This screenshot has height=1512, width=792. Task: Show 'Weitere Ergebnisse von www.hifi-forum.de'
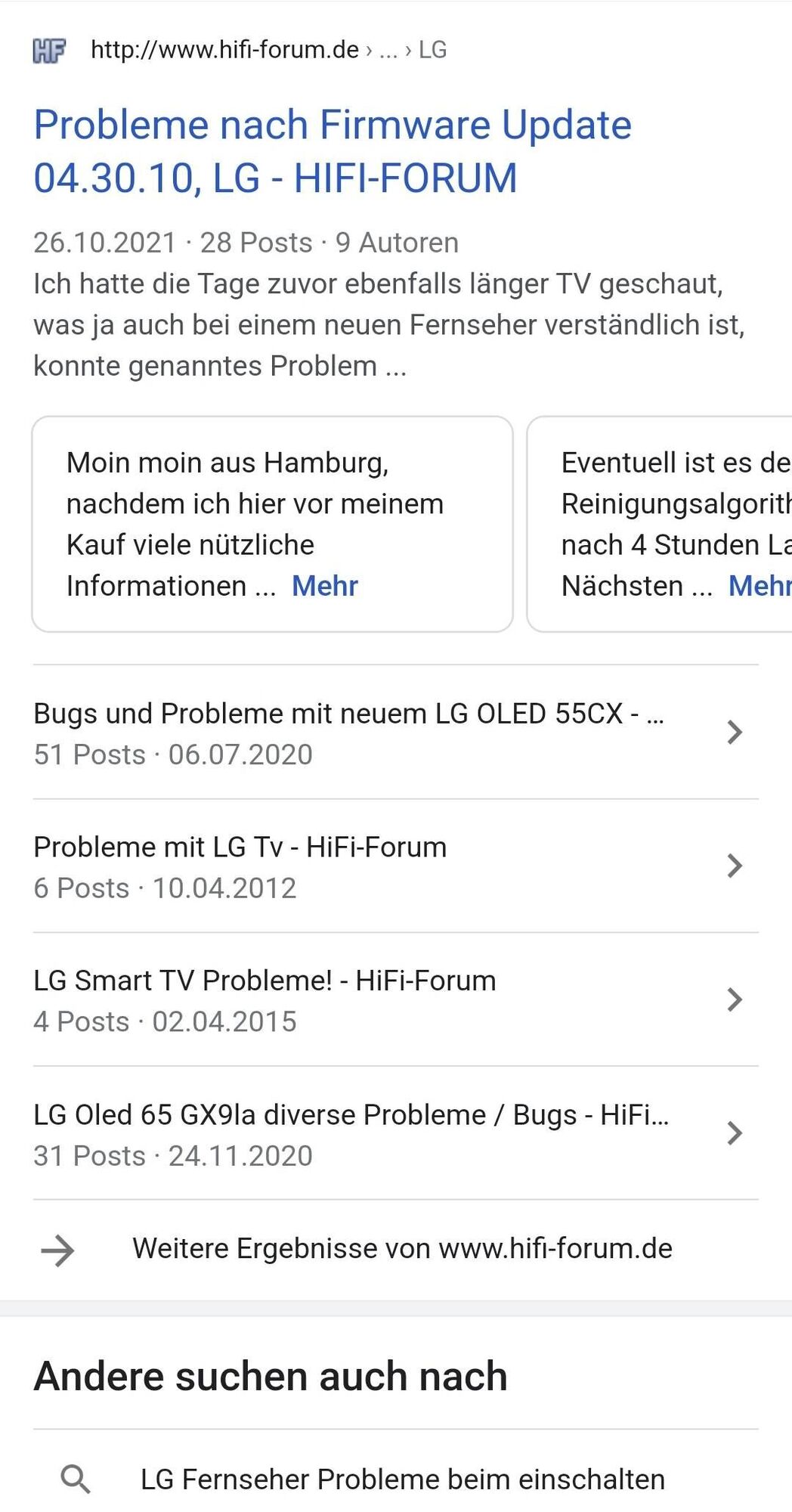(402, 1249)
